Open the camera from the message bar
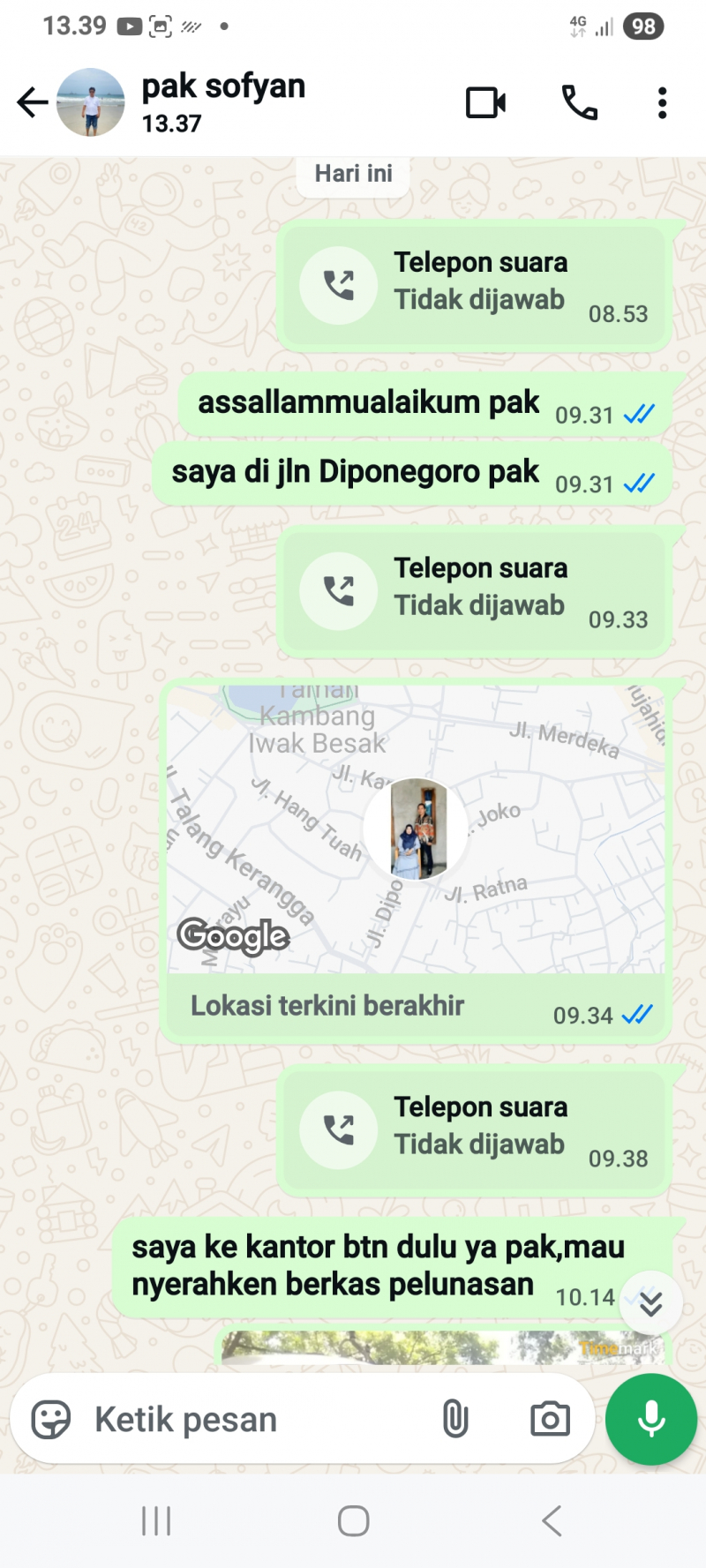706x1568 pixels. coord(550,1420)
